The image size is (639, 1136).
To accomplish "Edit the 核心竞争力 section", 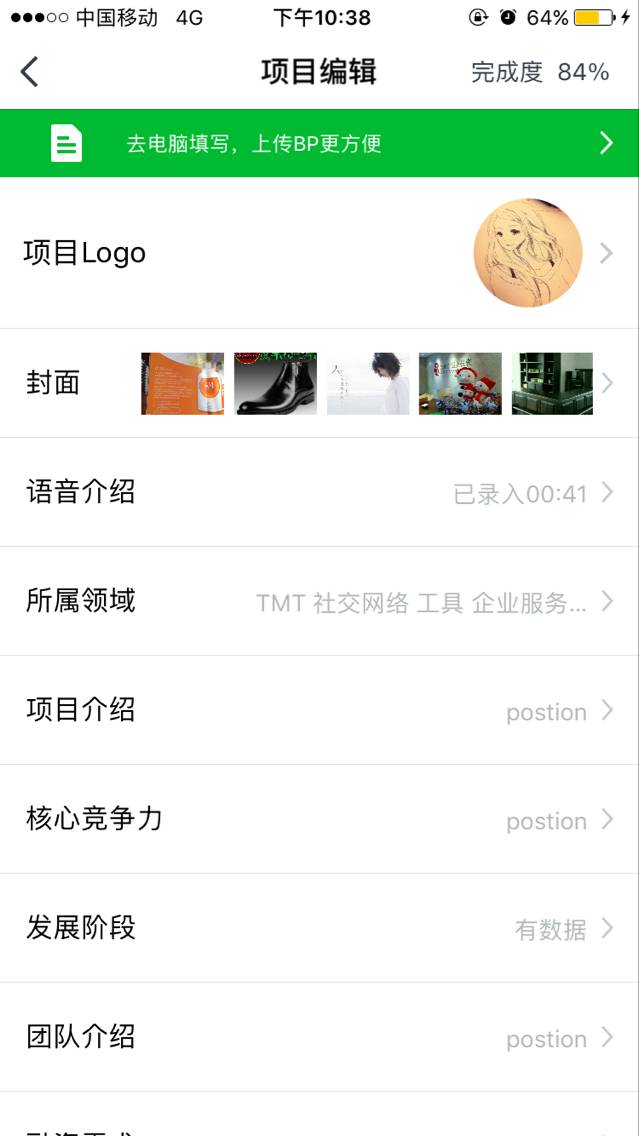I will pyautogui.click(x=319, y=819).
